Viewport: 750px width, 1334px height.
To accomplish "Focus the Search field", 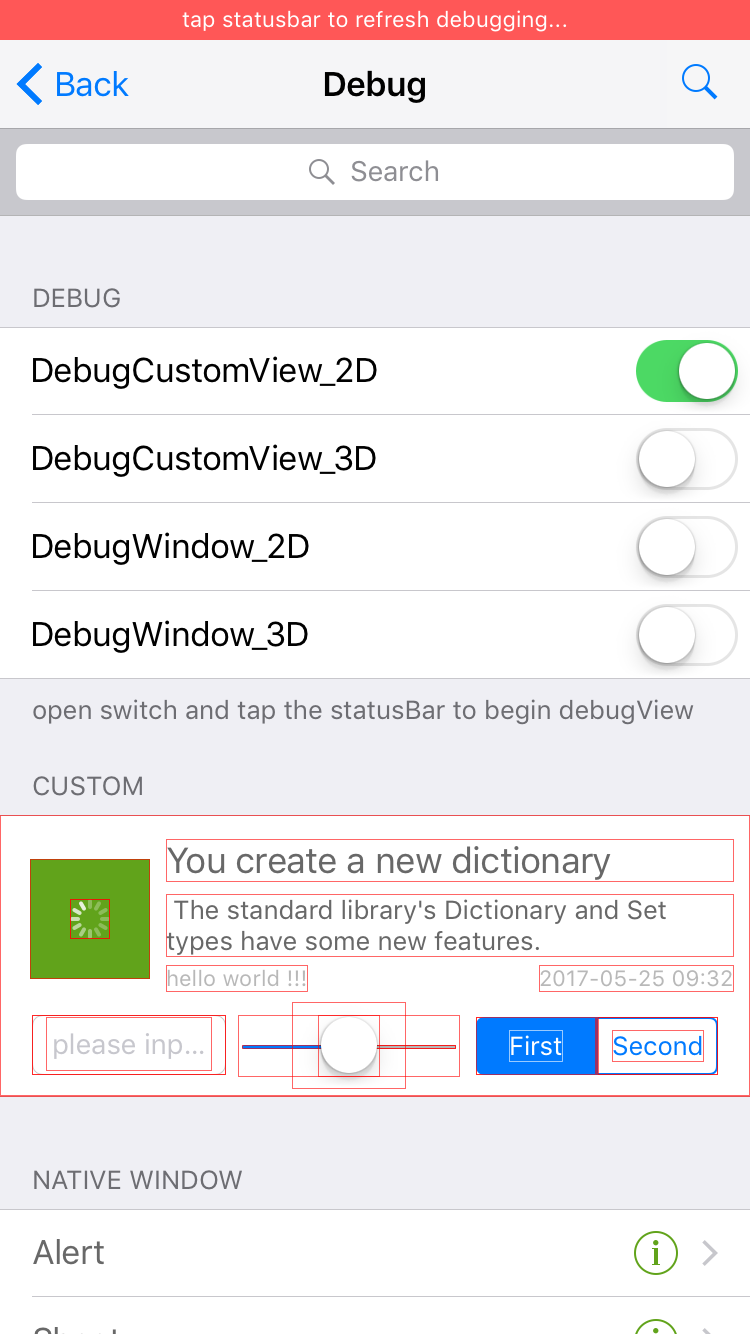I will coord(375,172).
